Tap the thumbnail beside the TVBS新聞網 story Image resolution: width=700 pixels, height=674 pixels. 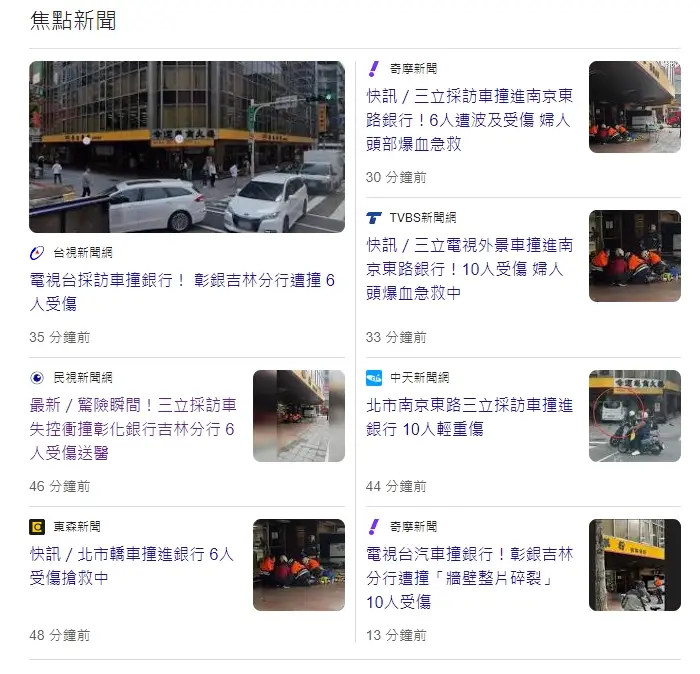coord(634,255)
